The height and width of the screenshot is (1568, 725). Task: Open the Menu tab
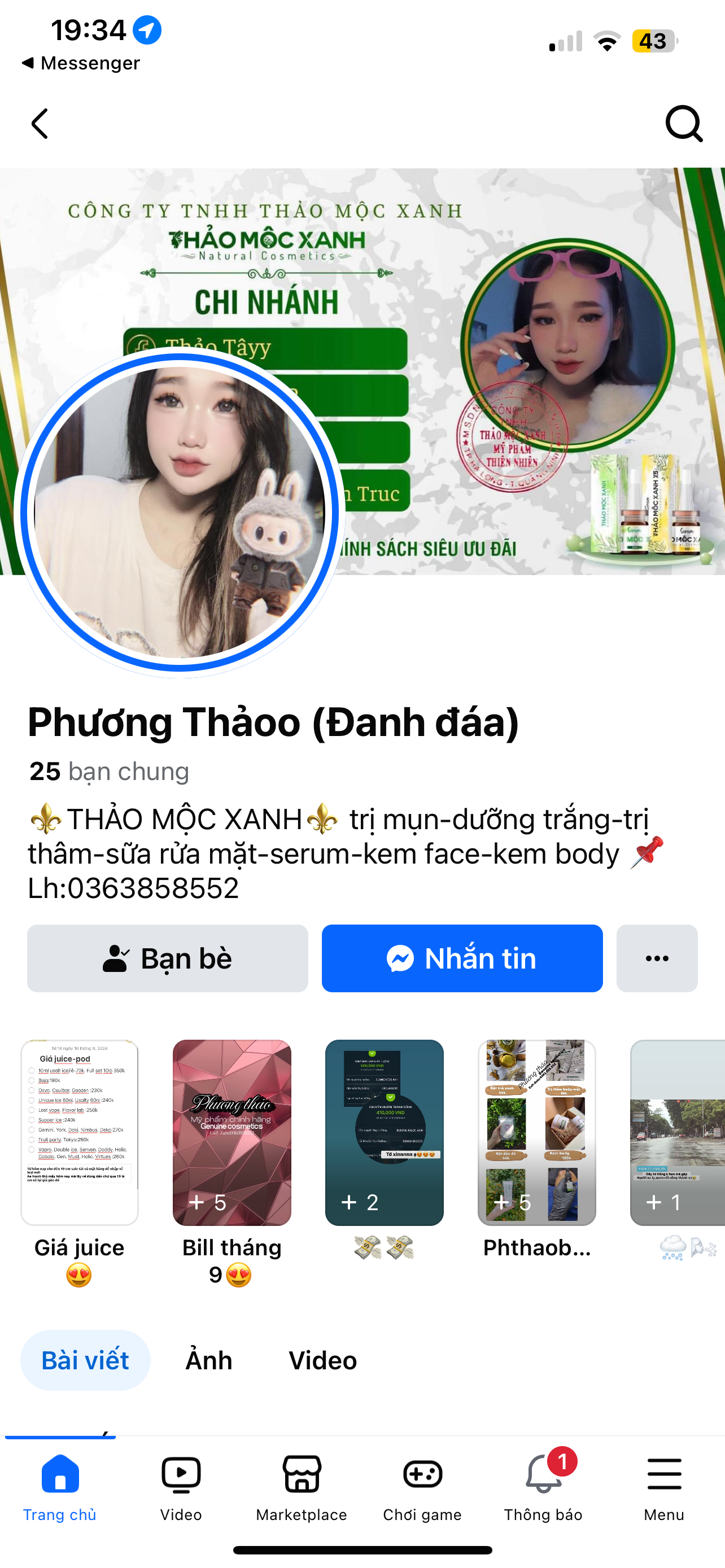pos(664,1486)
